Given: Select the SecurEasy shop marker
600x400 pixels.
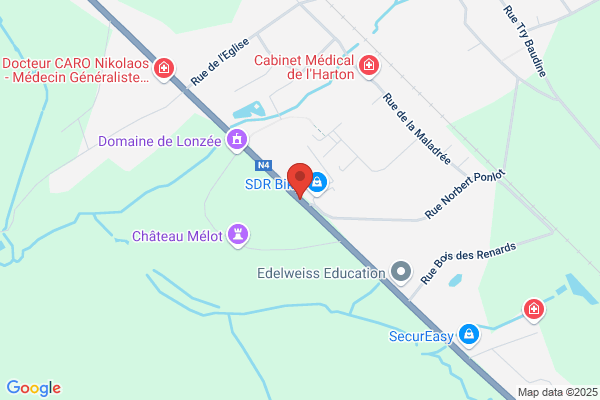Looking at the screenshot, I should tap(469, 335).
